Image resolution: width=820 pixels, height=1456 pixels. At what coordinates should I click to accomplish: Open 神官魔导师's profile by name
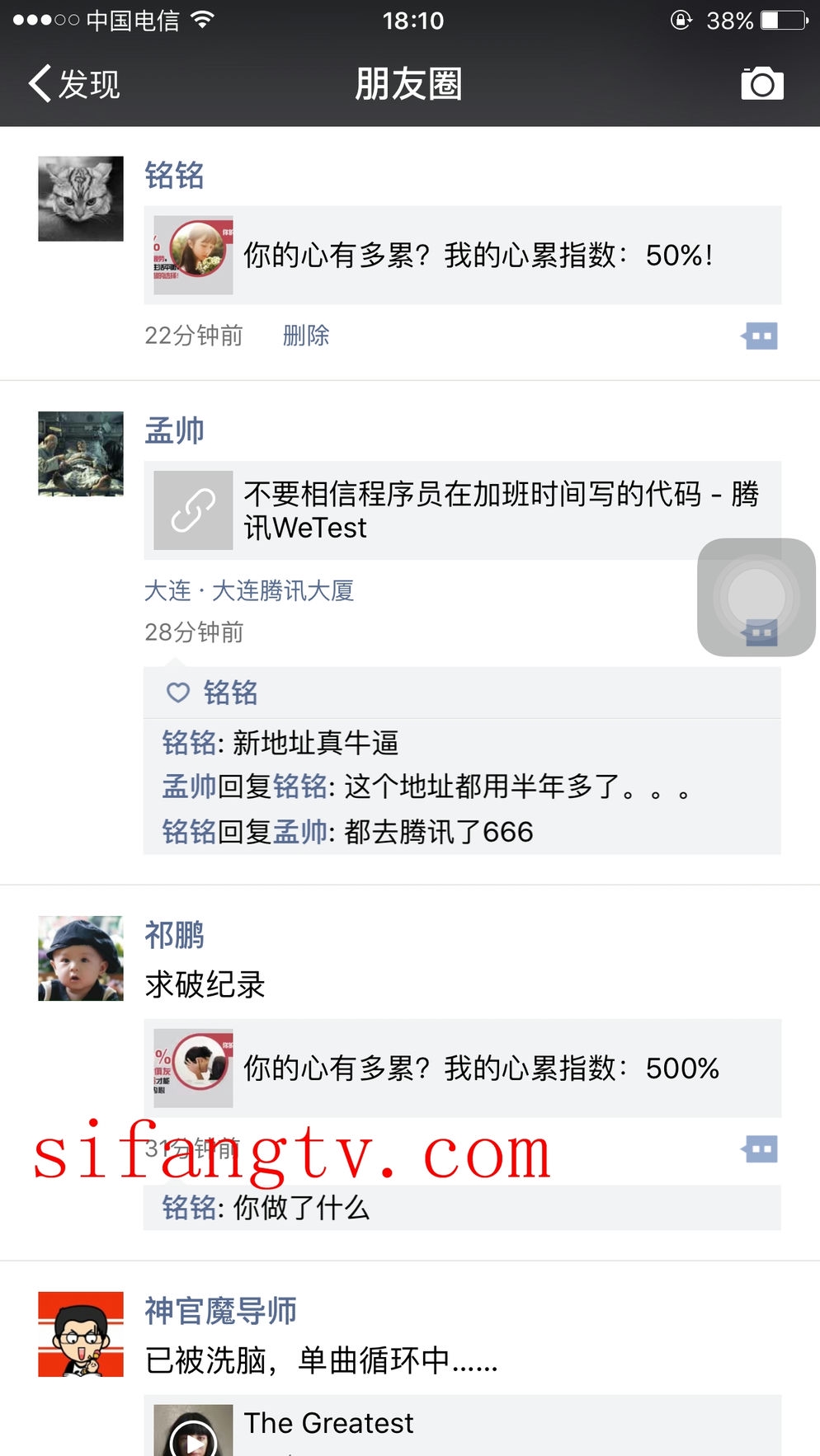[x=220, y=1311]
